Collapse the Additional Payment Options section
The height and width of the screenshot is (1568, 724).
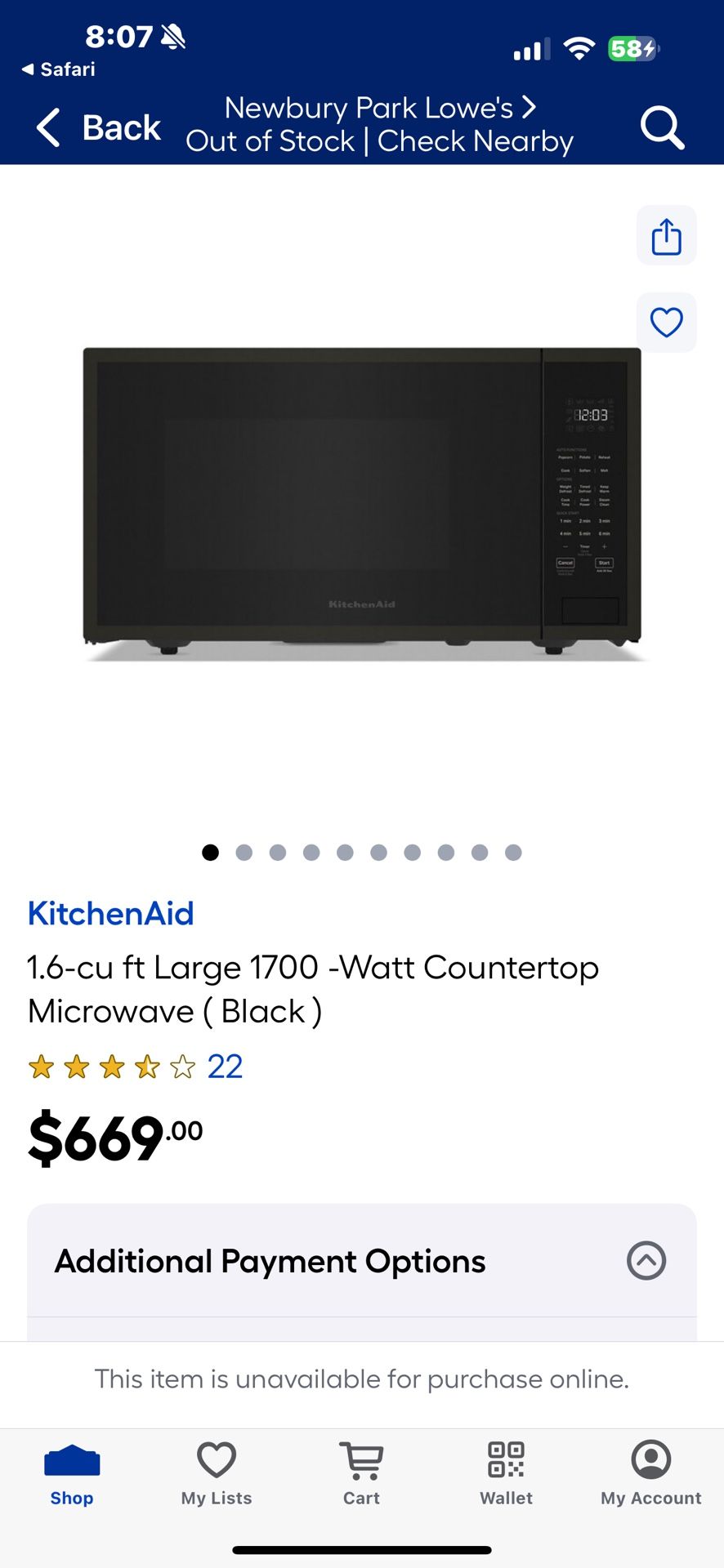(646, 1261)
